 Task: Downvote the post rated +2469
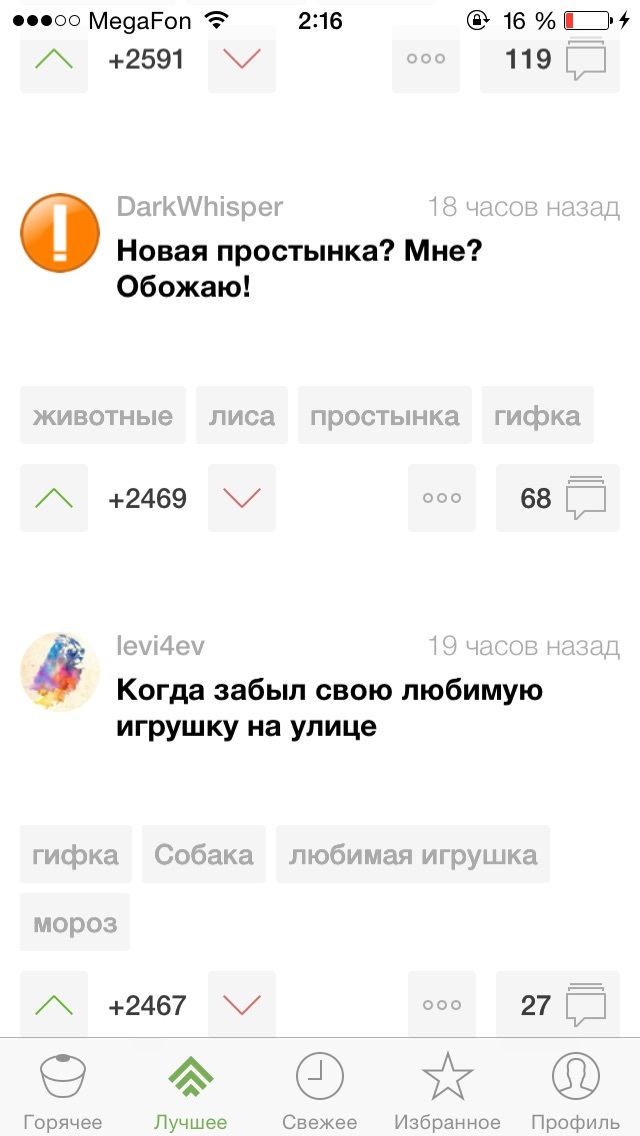[x=242, y=498]
